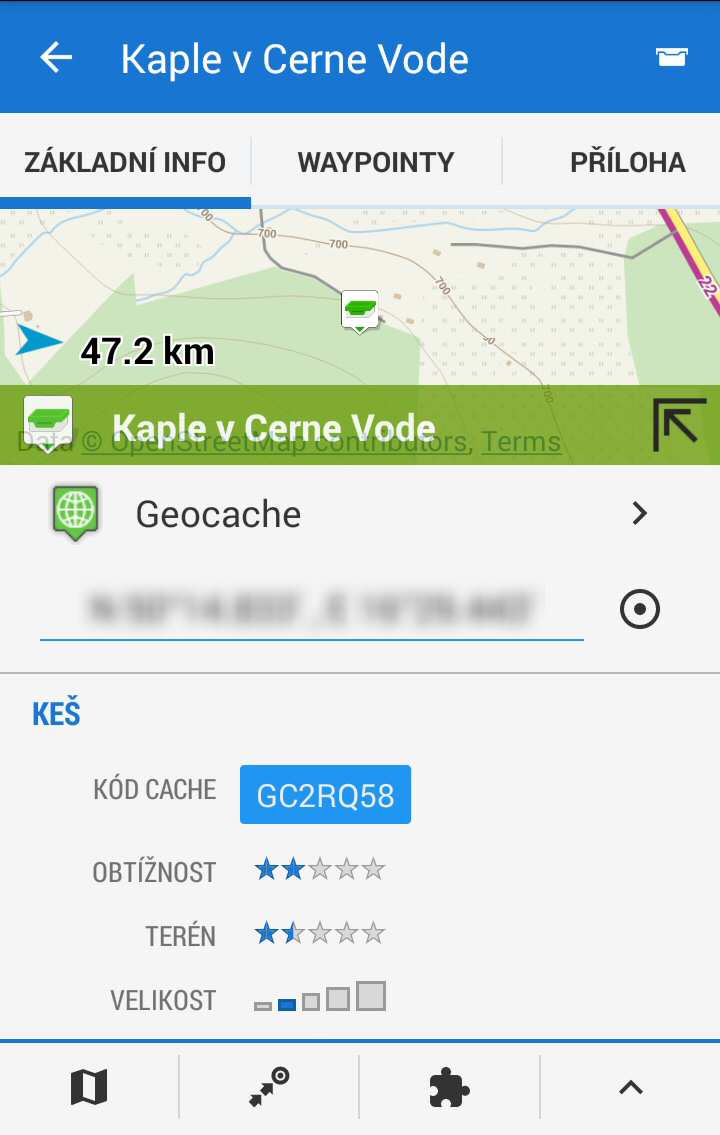The width and height of the screenshot is (720, 1135).
Task: Show the point on the map
Action: pyautogui.click(x=89, y=1087)
